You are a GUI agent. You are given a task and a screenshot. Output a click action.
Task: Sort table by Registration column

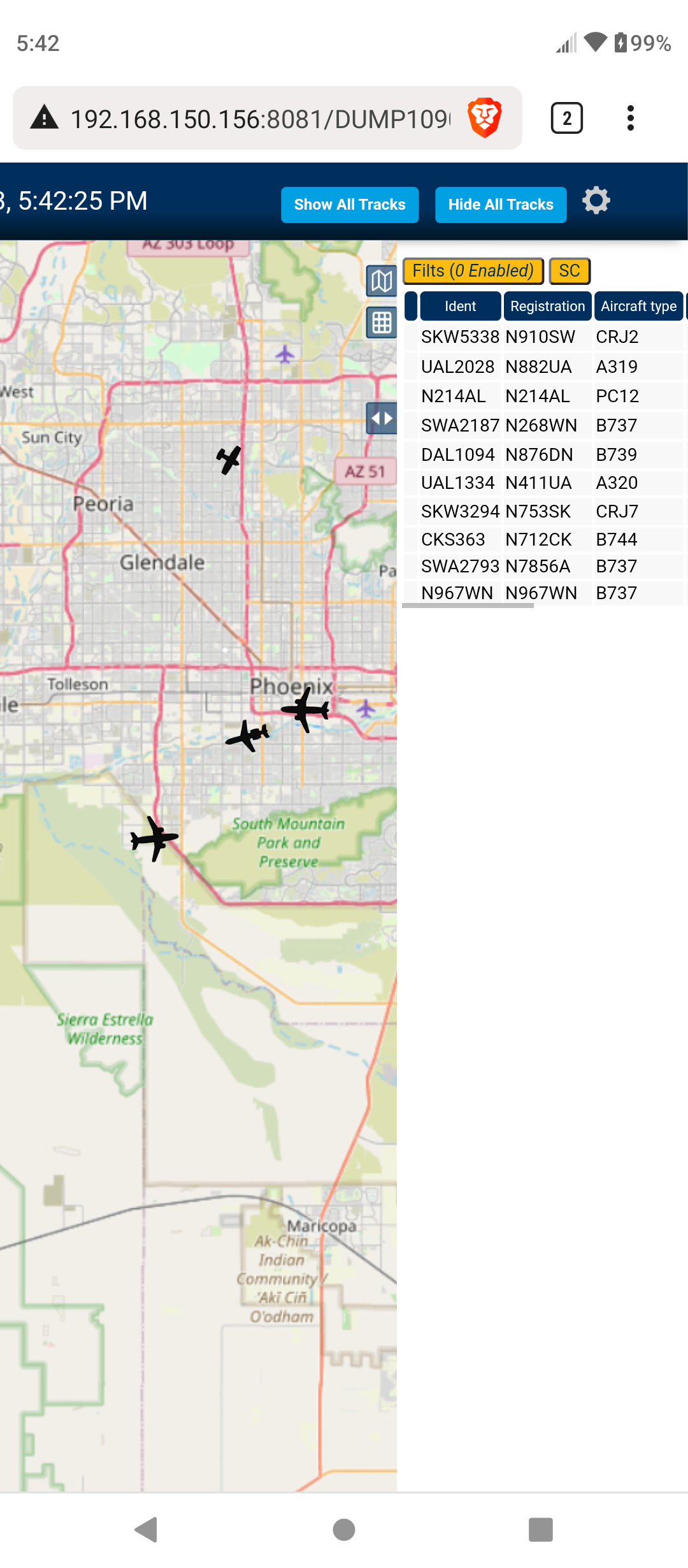click(547, 307)
